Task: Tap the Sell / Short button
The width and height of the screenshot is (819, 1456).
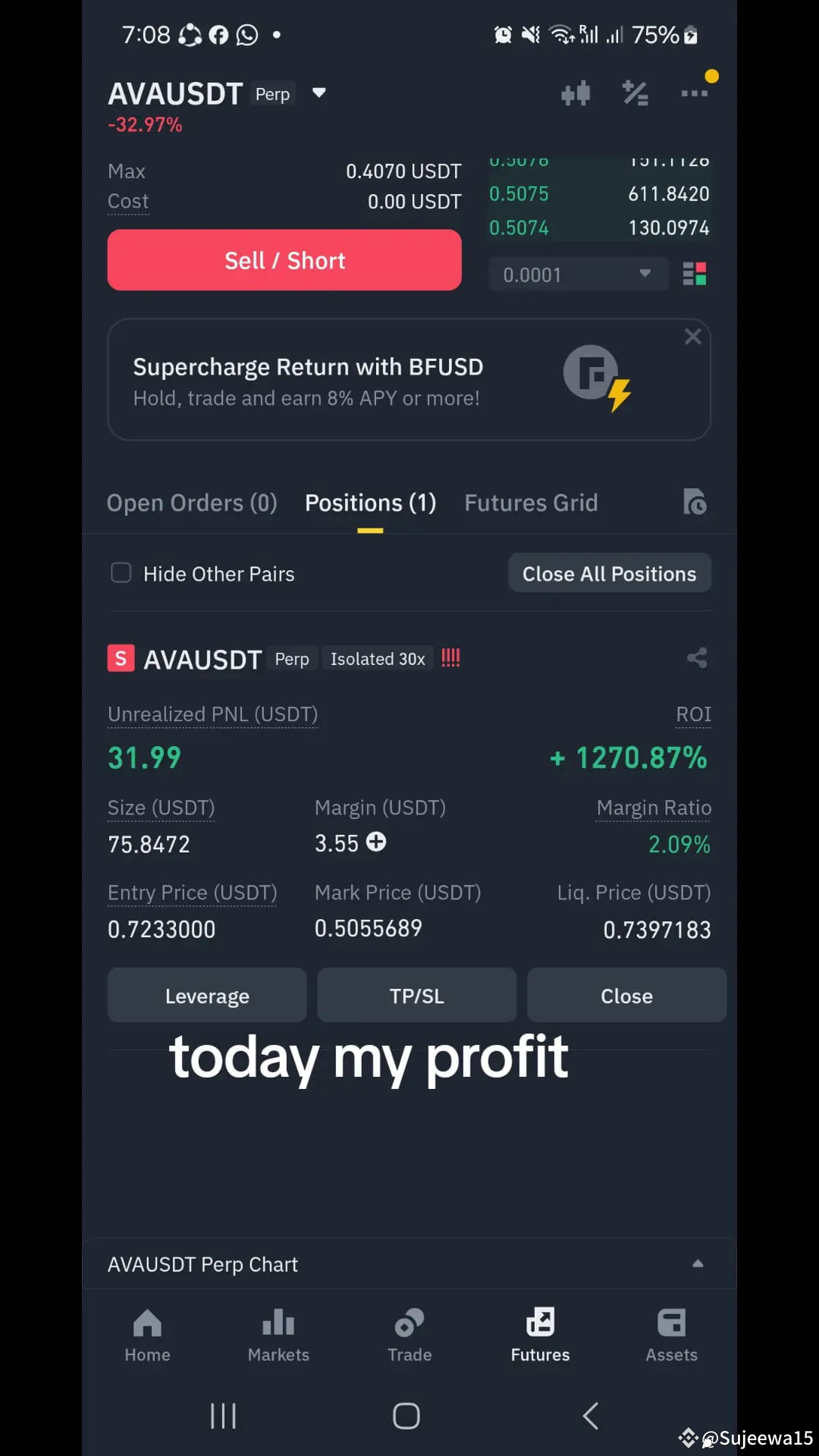Action: click(x=284, y=260)
